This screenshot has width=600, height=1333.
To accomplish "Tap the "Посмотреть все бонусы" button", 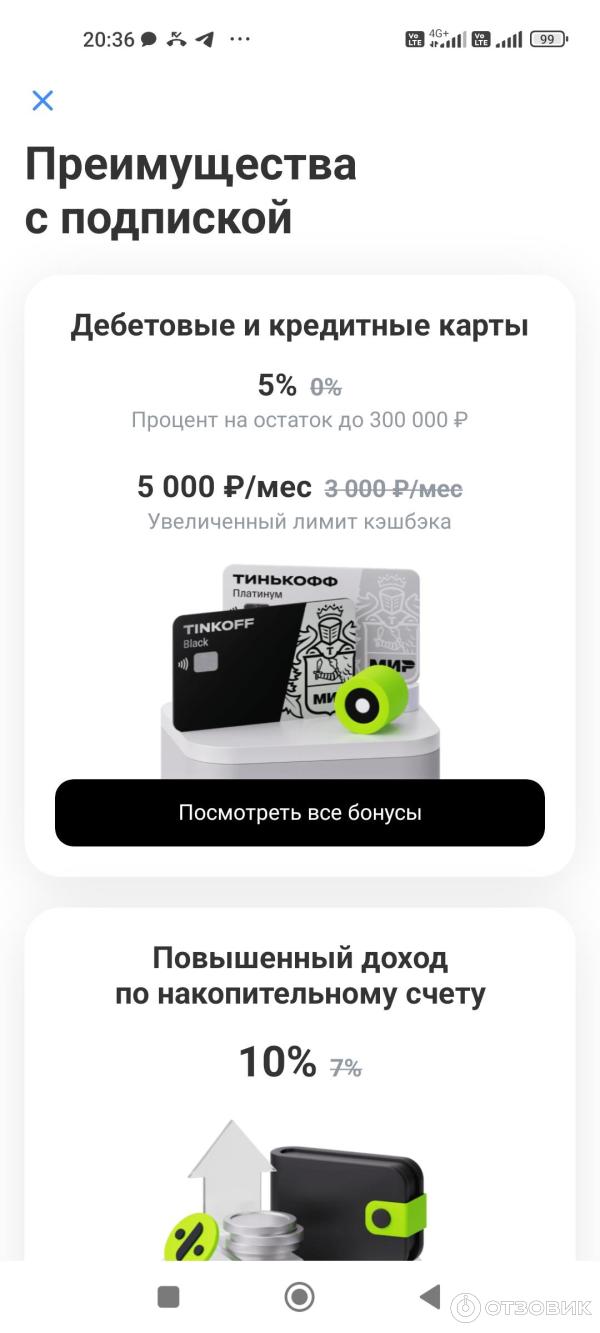I will tap(300, 812).
